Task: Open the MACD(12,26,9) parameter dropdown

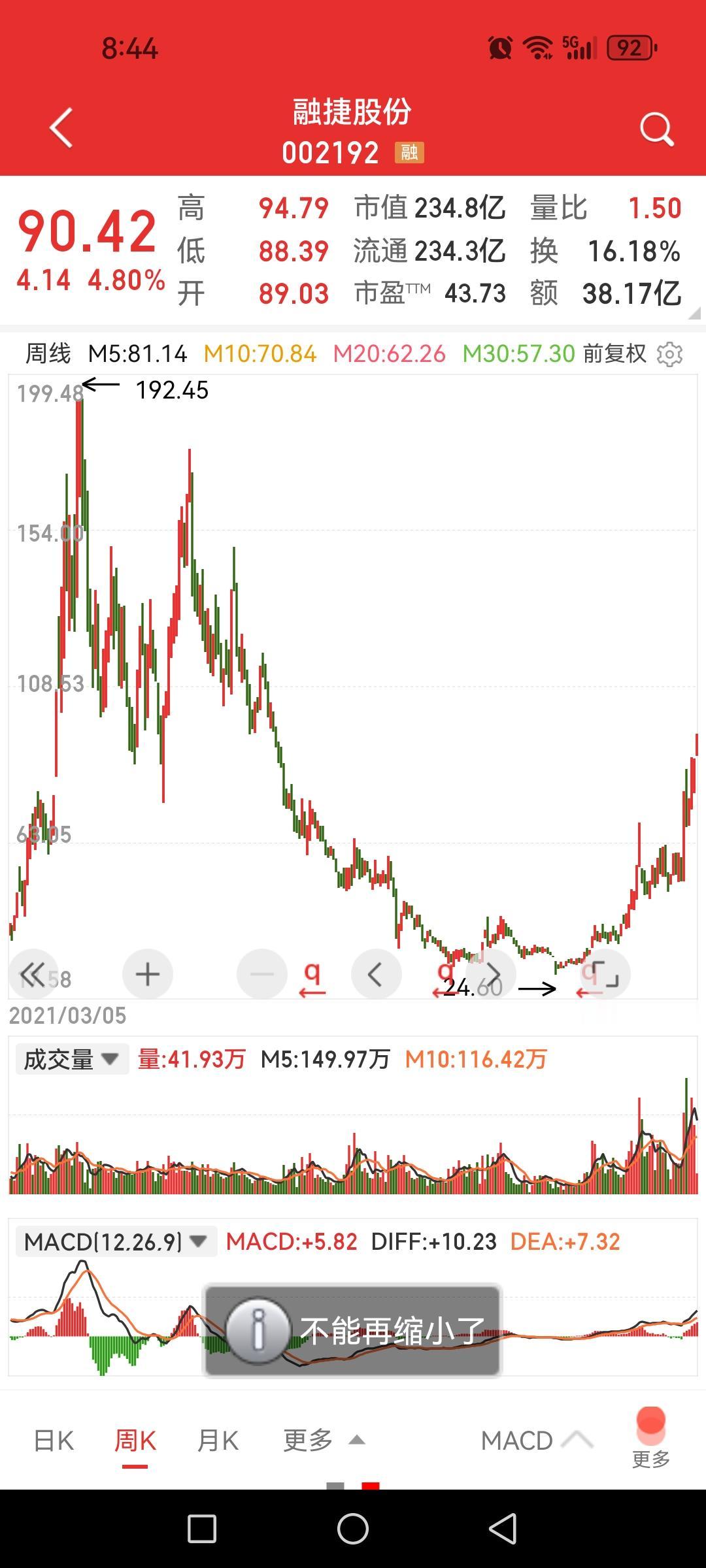Action: [x=114, y=1238]
